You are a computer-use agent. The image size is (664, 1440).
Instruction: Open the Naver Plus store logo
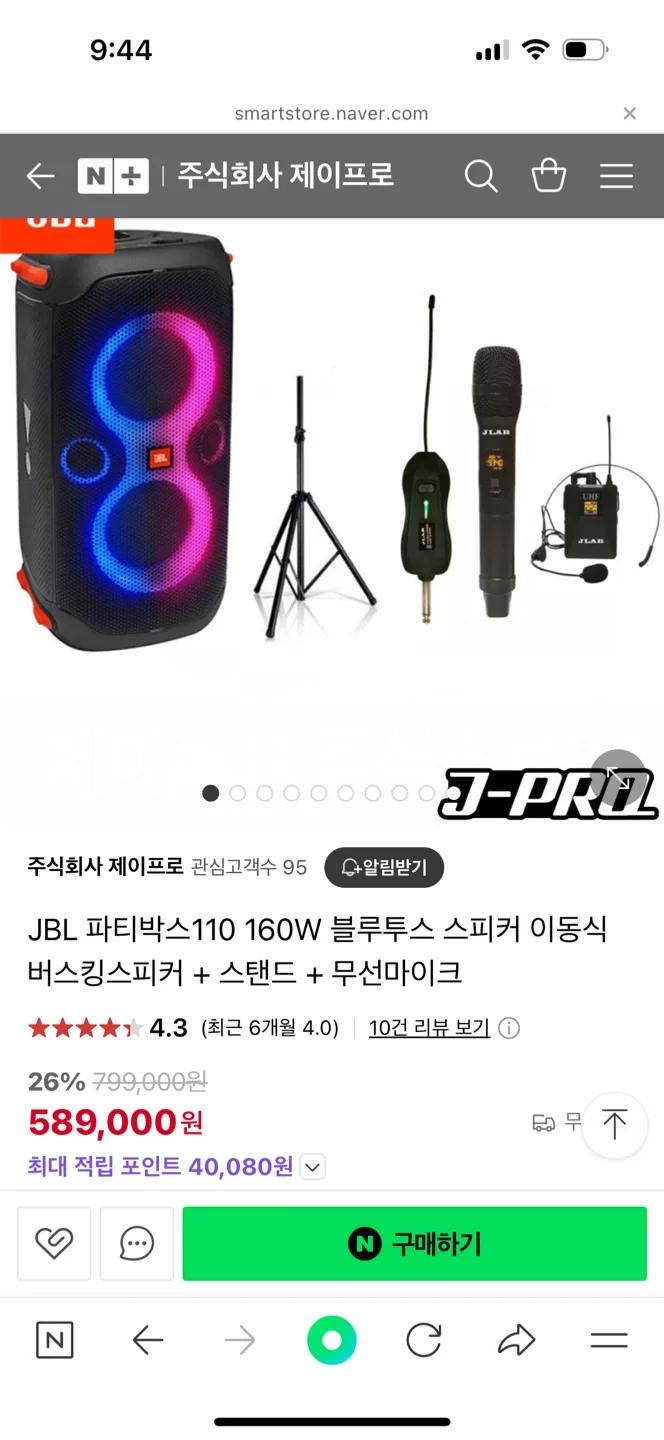(113, 176)
